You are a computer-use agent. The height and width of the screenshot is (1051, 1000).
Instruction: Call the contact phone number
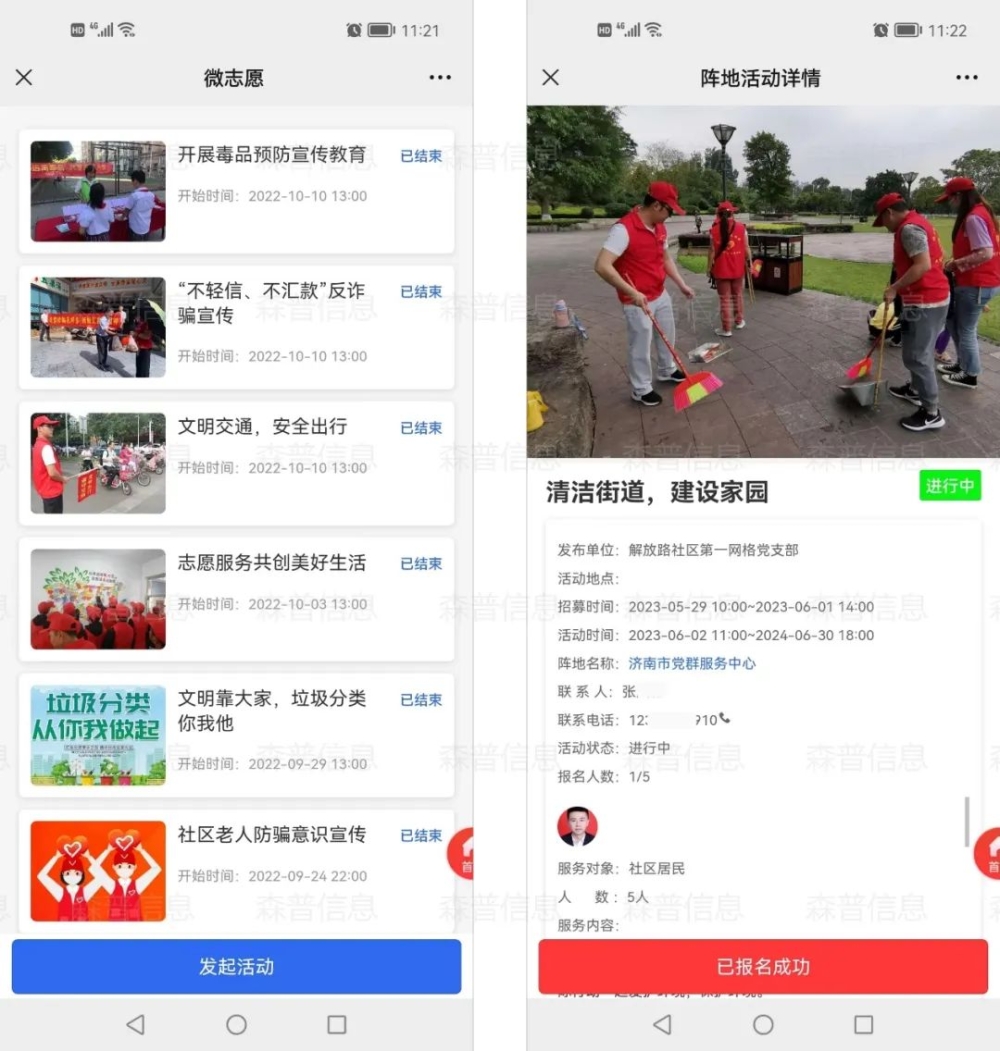click(x=724, y=719)
